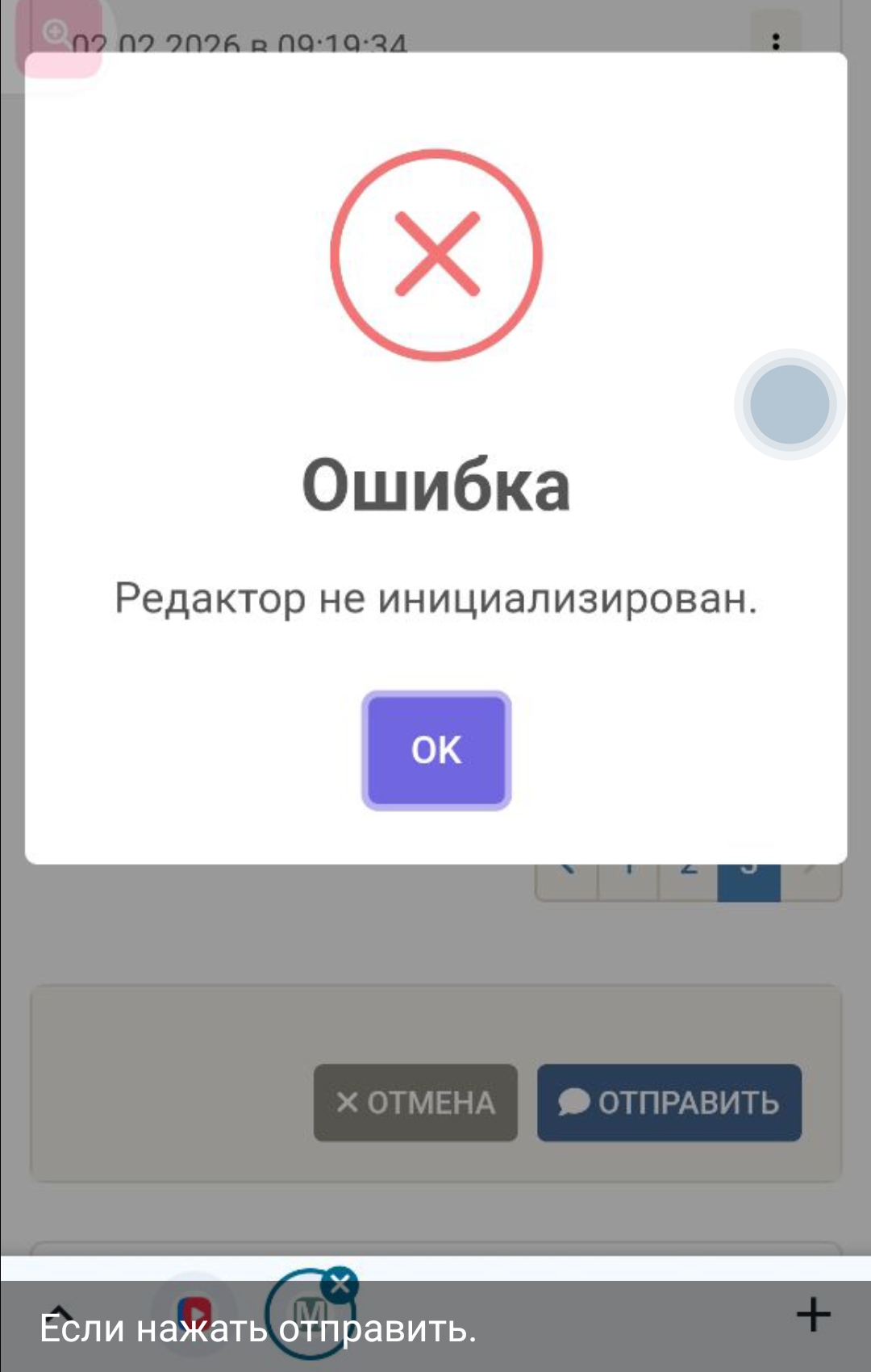
Task: Click the X icon inside the ОТМЕНА button
Action: tap(348, 1101)
